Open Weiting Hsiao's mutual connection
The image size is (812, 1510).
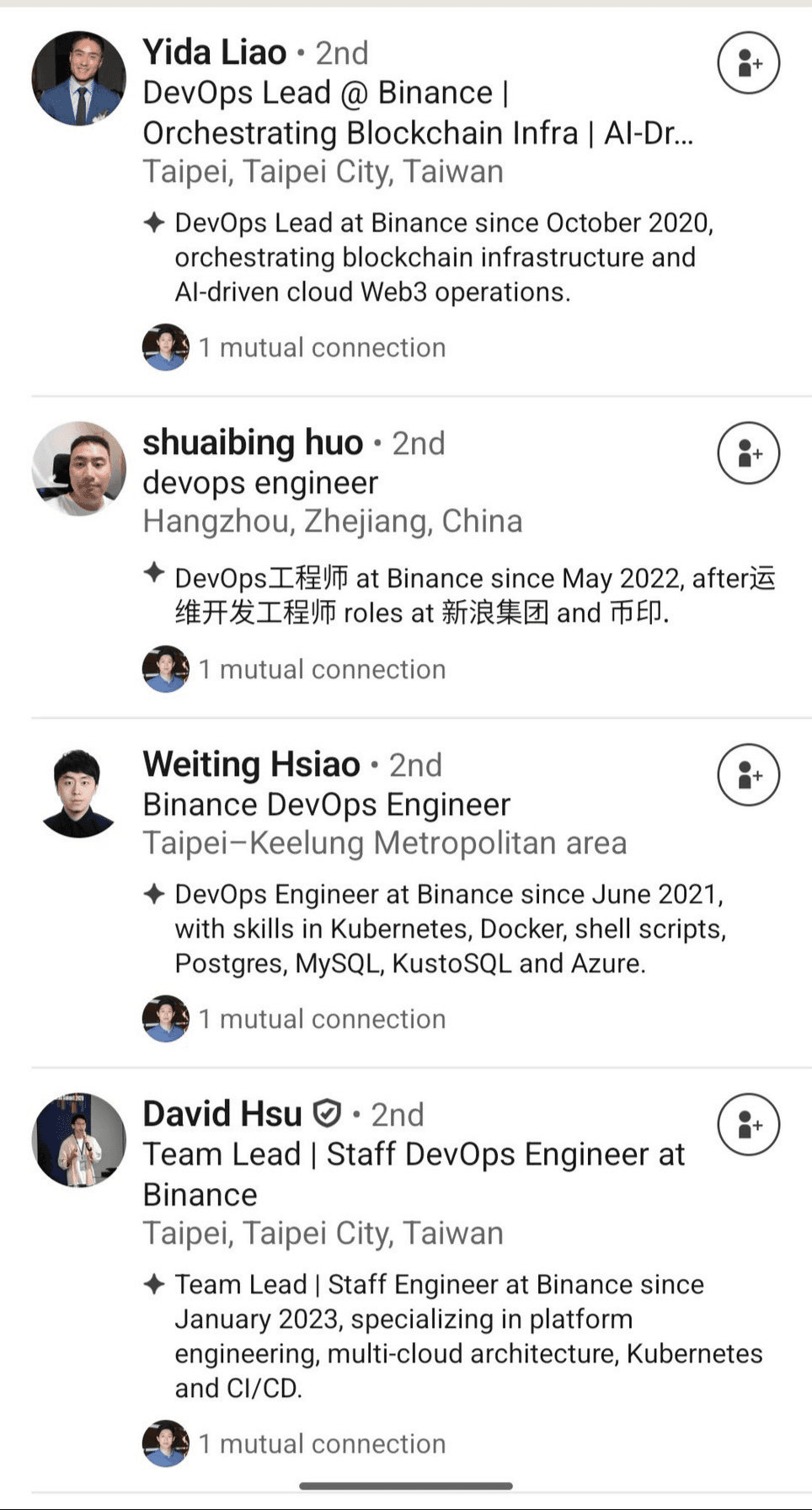click(294, 1019)
